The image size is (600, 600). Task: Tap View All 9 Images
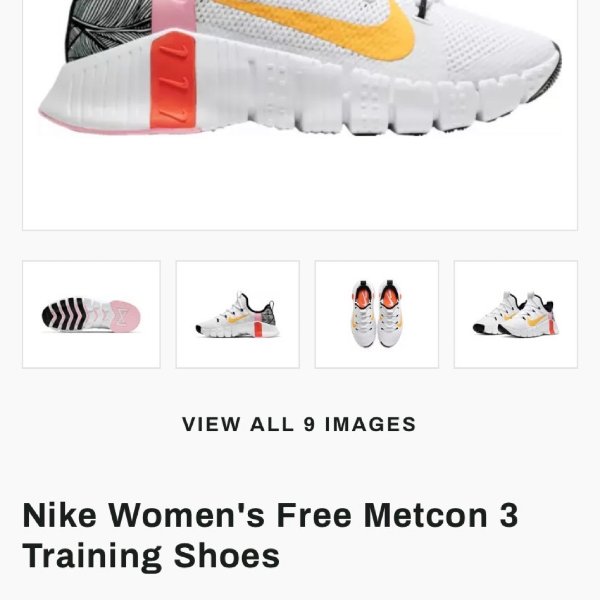299,424
